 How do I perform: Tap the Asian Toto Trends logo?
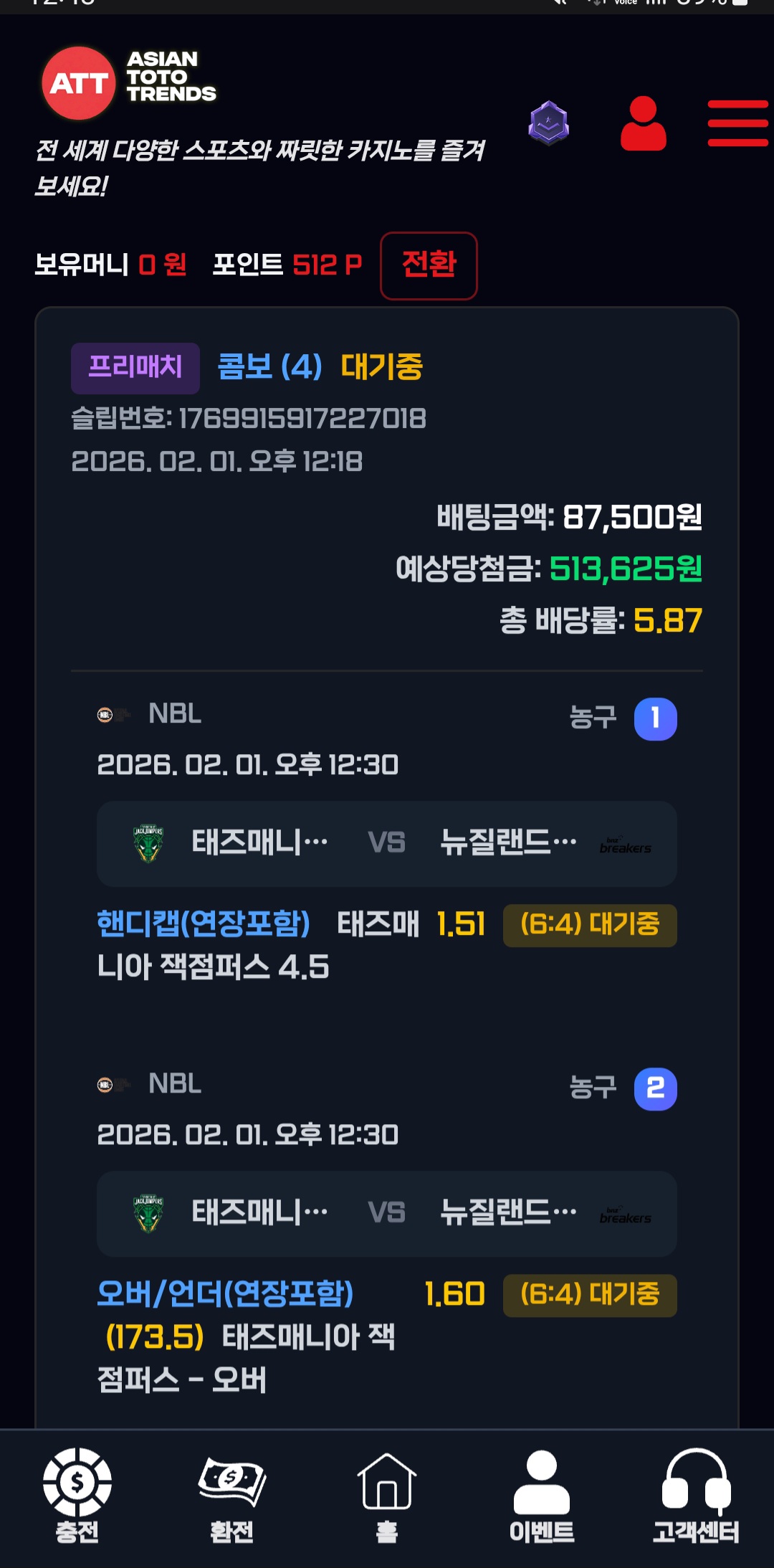[x=129, y=82]
